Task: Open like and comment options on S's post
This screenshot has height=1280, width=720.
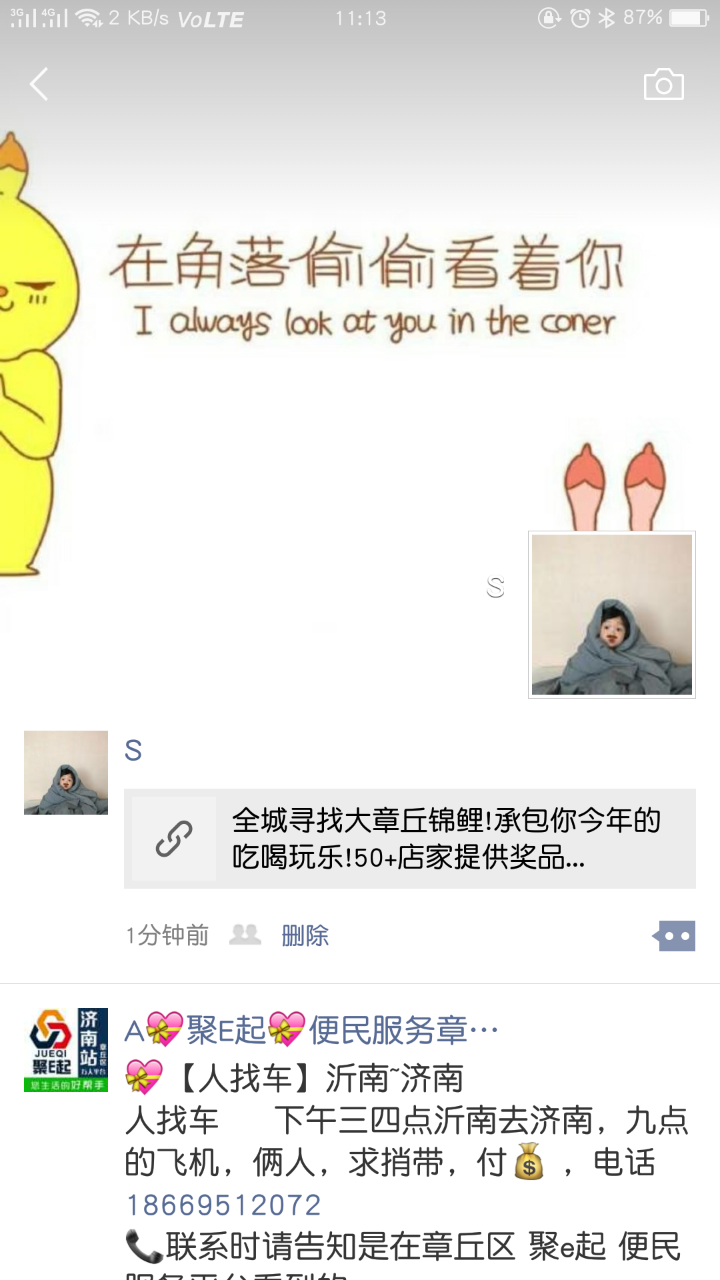Action: [x=675, y=936]
